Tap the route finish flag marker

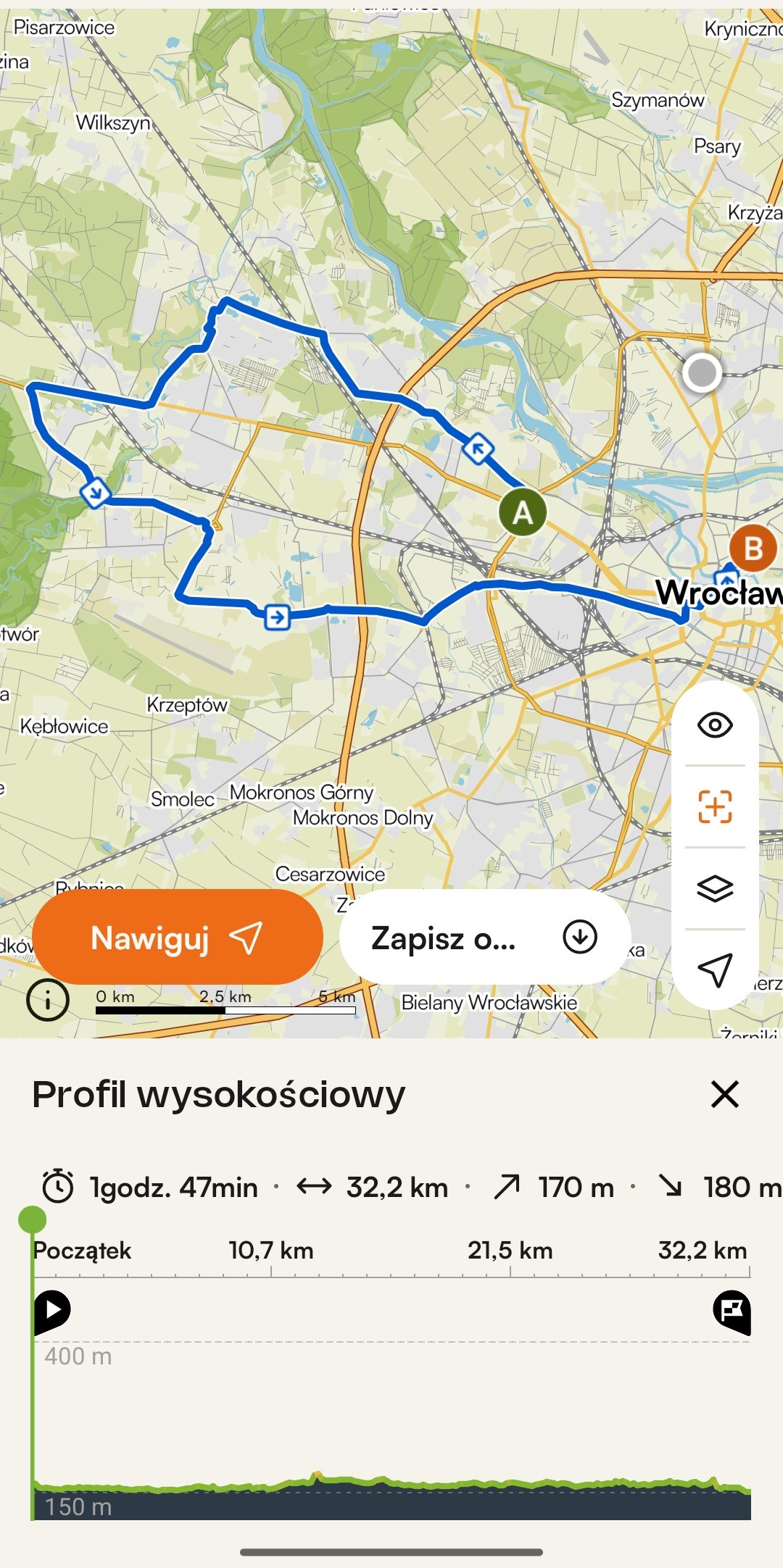[x=732, y=1311]
